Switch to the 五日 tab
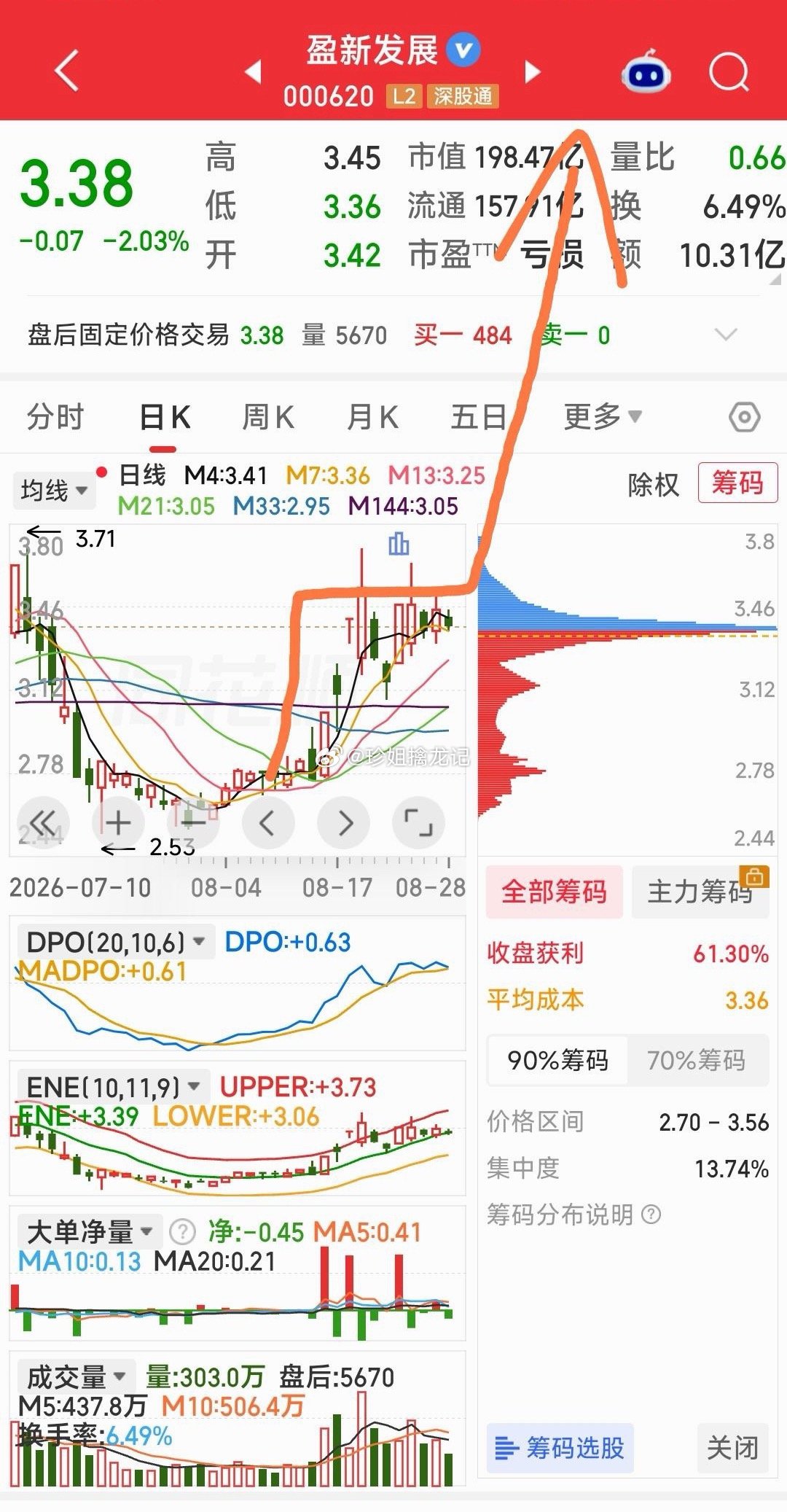Image resolution: width=787 pixels, height=1512 pixels. 479,418
